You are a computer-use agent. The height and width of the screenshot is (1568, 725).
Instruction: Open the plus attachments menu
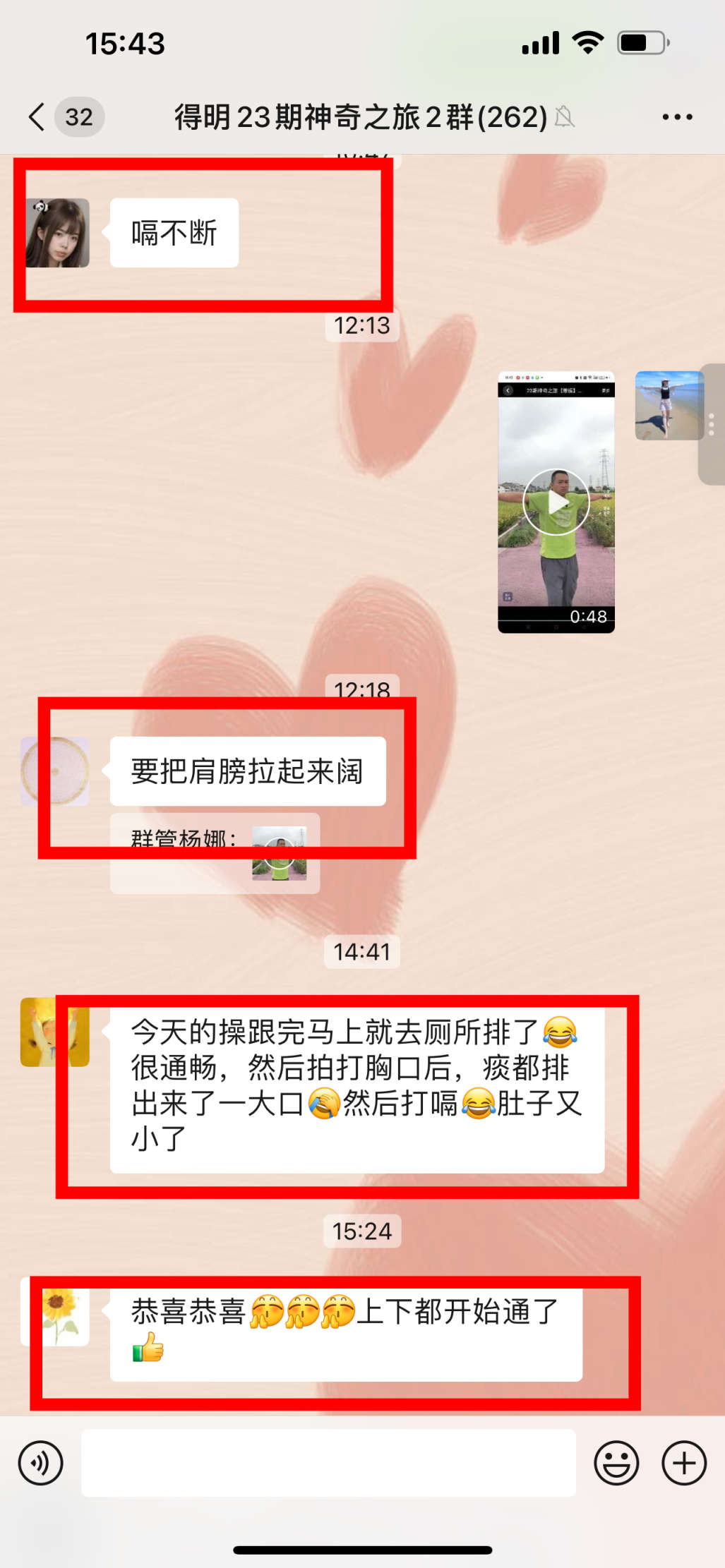(x=683, y=1463)
